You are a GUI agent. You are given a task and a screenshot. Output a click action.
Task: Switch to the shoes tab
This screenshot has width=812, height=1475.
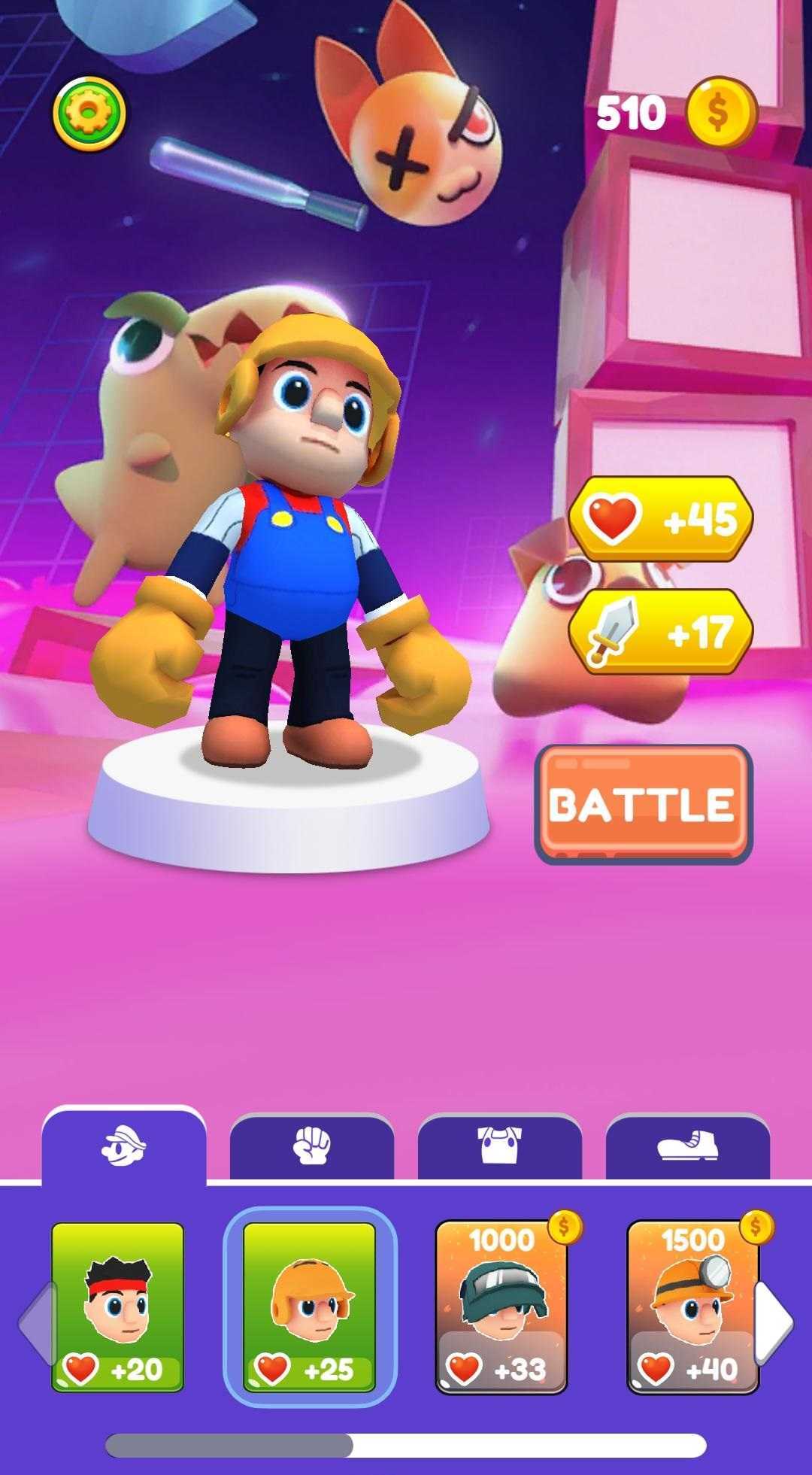pyautogui.click(x=687, y=1146)
